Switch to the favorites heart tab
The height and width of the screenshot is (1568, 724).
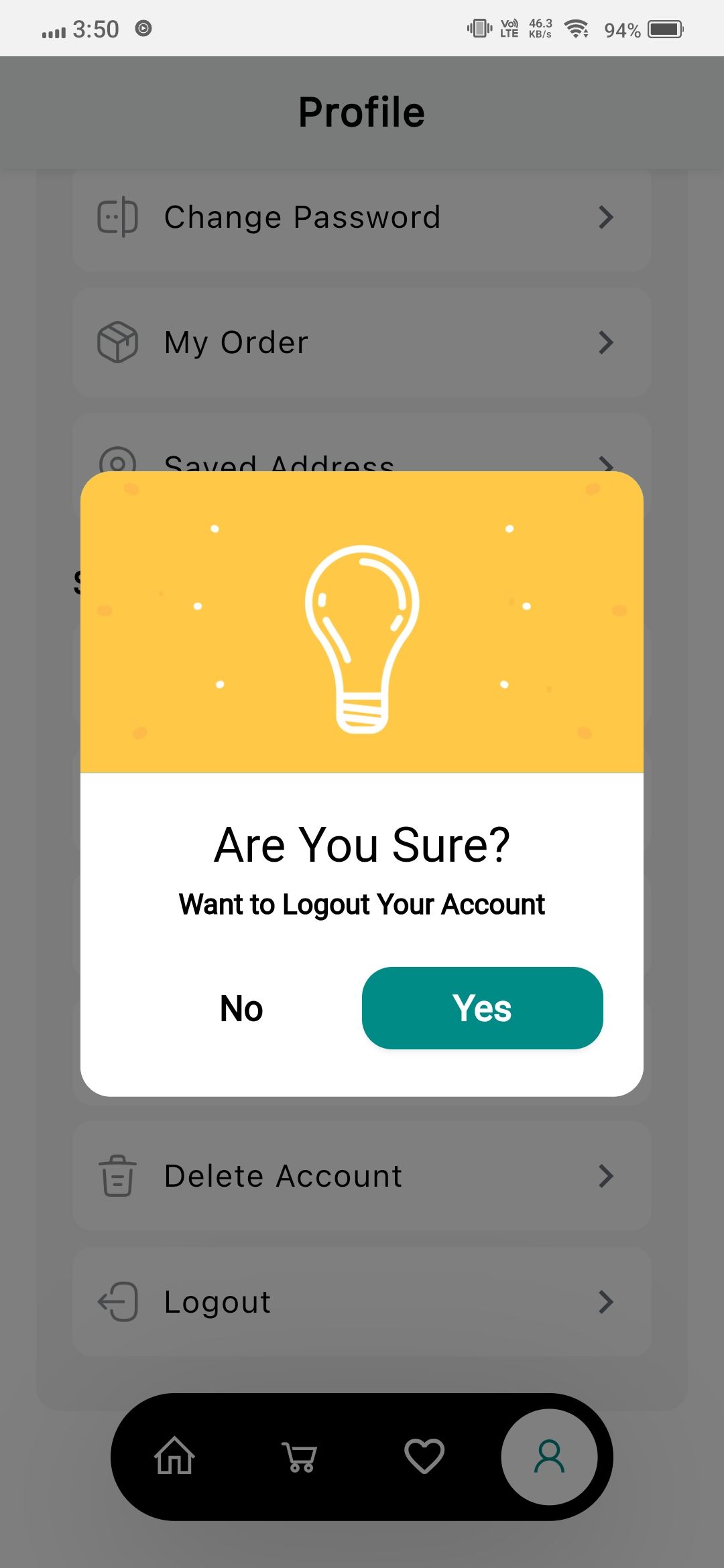[424, 1456]
